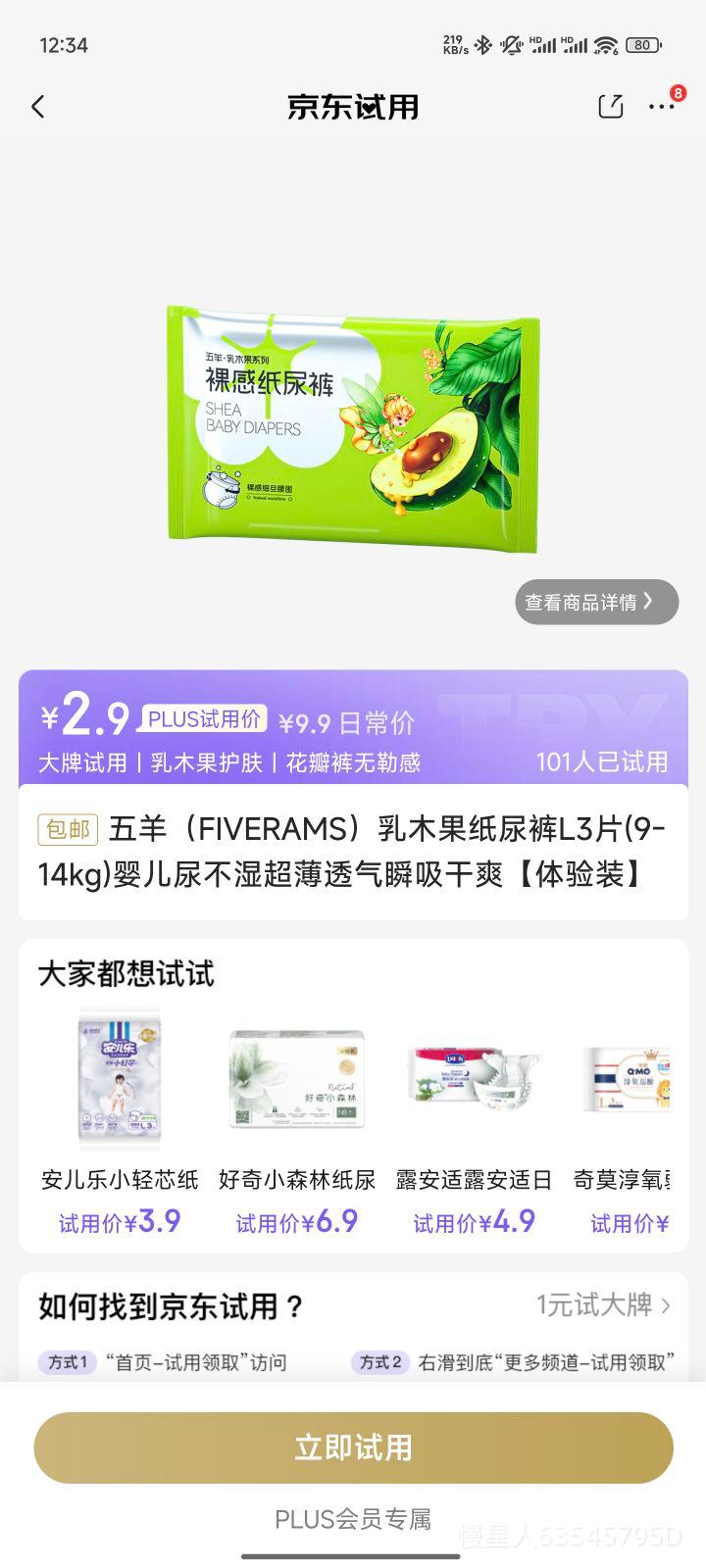Click the battery indicator showing 80
The image size is (706, 1568).
click(643, 45)
